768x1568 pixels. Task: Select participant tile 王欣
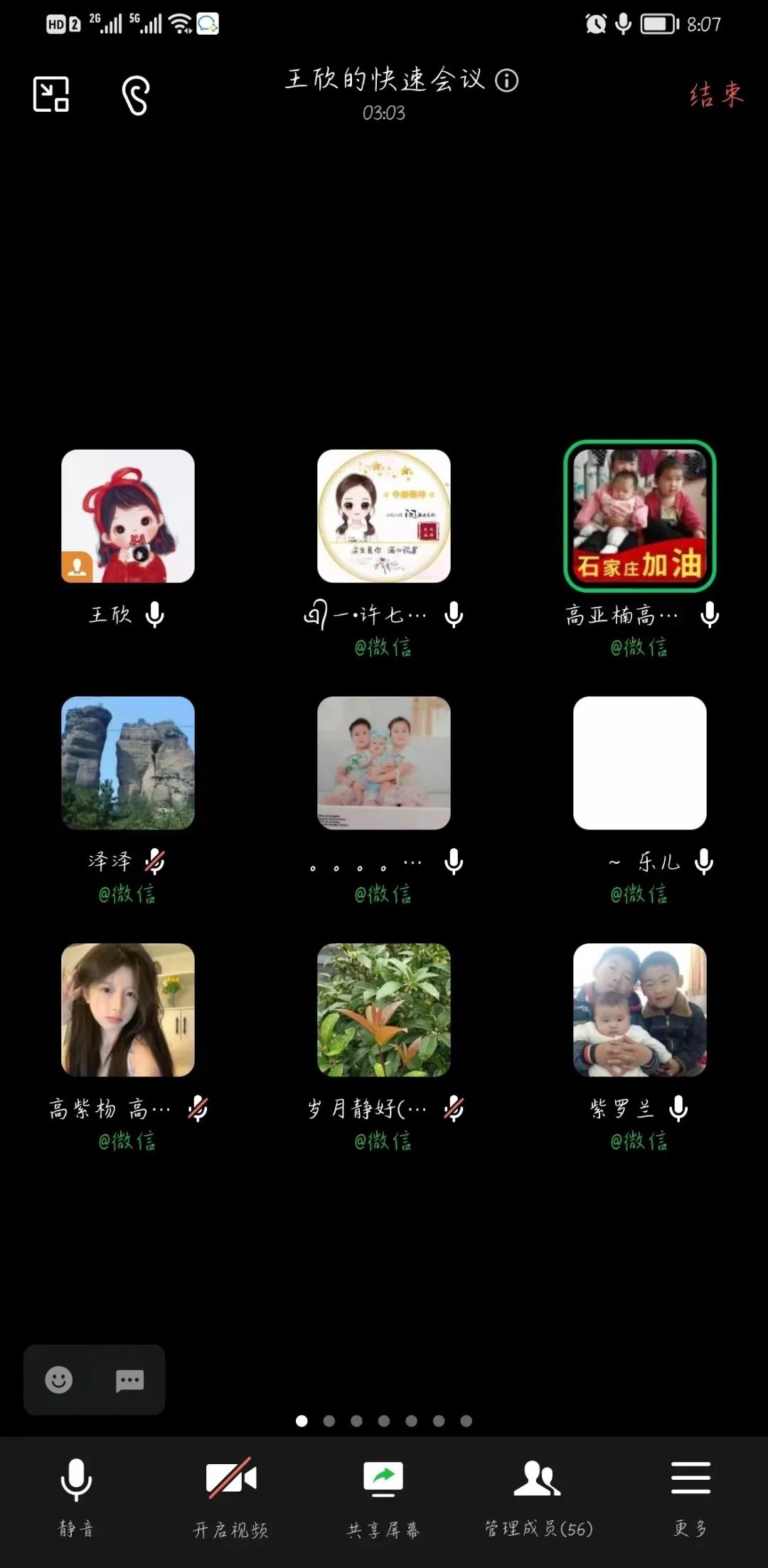[128, 516]
